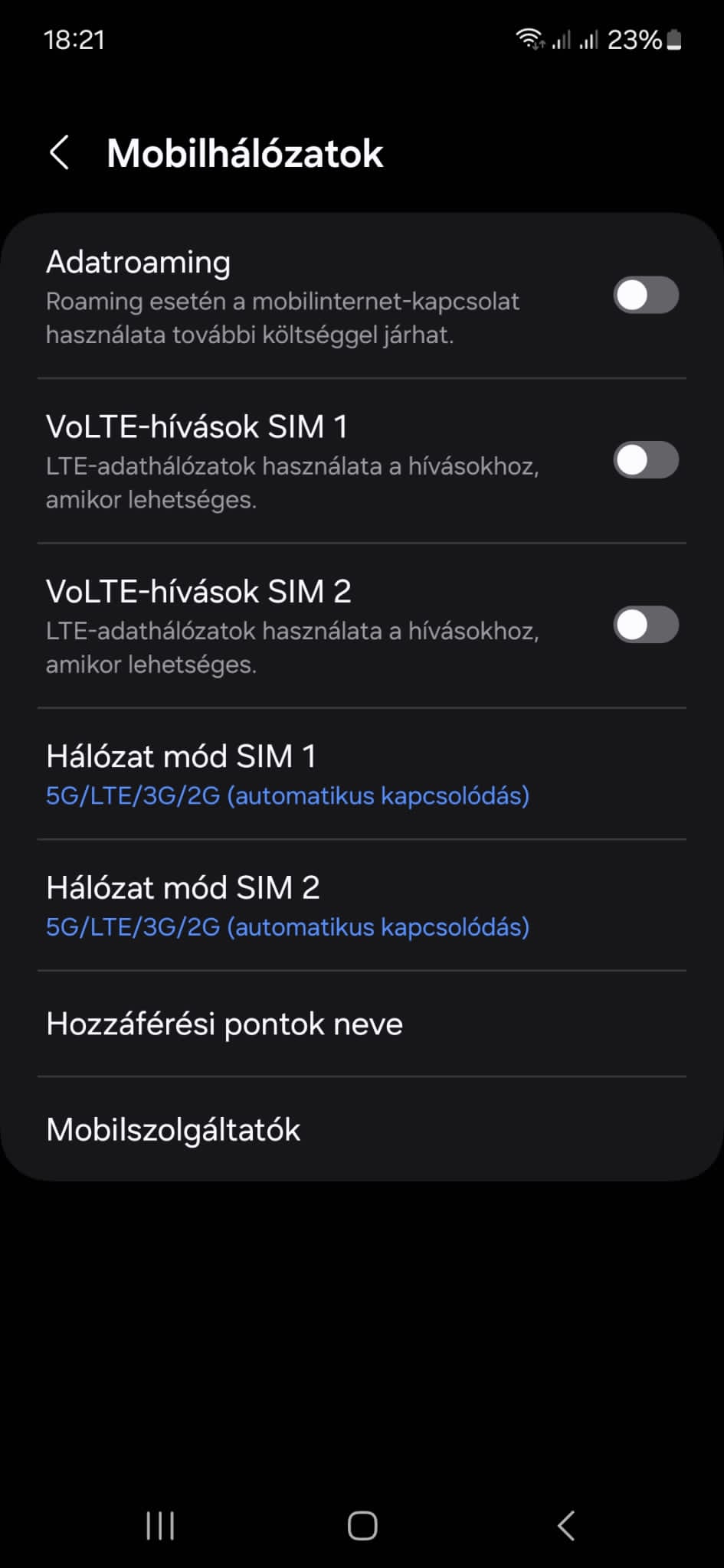Toggle VoLTE-hívások SIM 2 on

[x=646, y=625]
